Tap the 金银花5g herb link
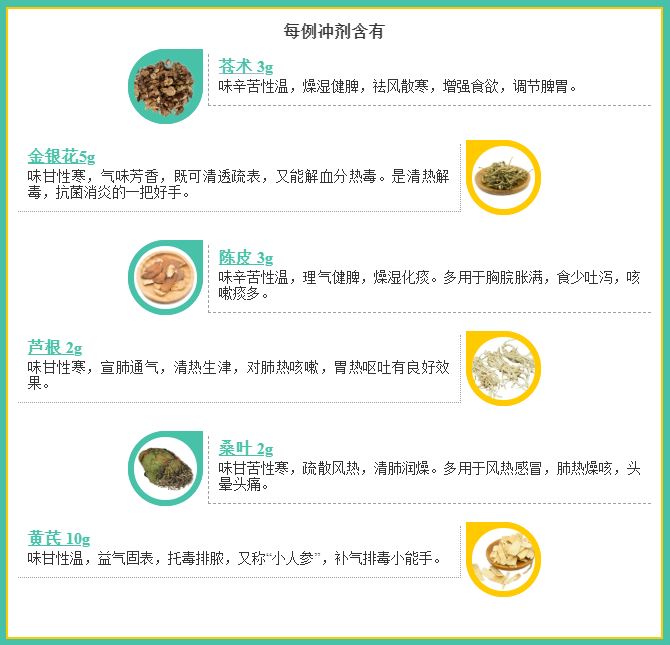Viewport: 670px width, 645px height. point(61,157)
